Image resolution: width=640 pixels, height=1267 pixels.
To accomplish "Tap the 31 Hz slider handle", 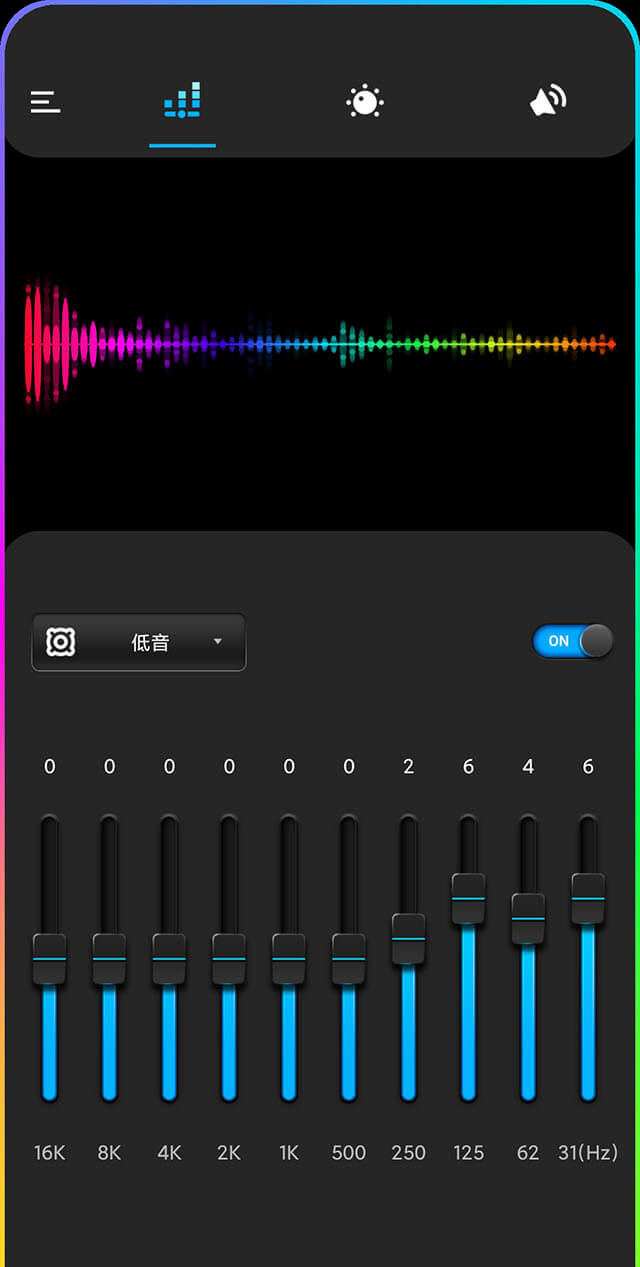I will point(588,899).
